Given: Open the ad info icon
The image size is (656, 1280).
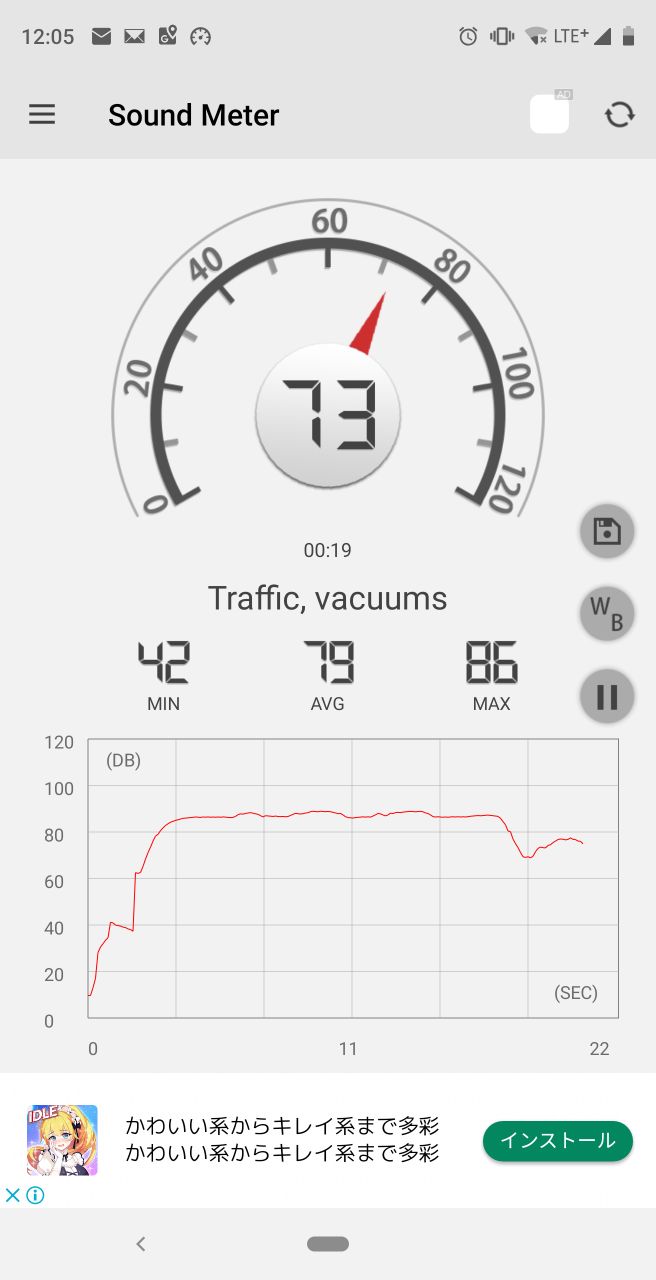Looking at the screenshot, I should 36,1195.
